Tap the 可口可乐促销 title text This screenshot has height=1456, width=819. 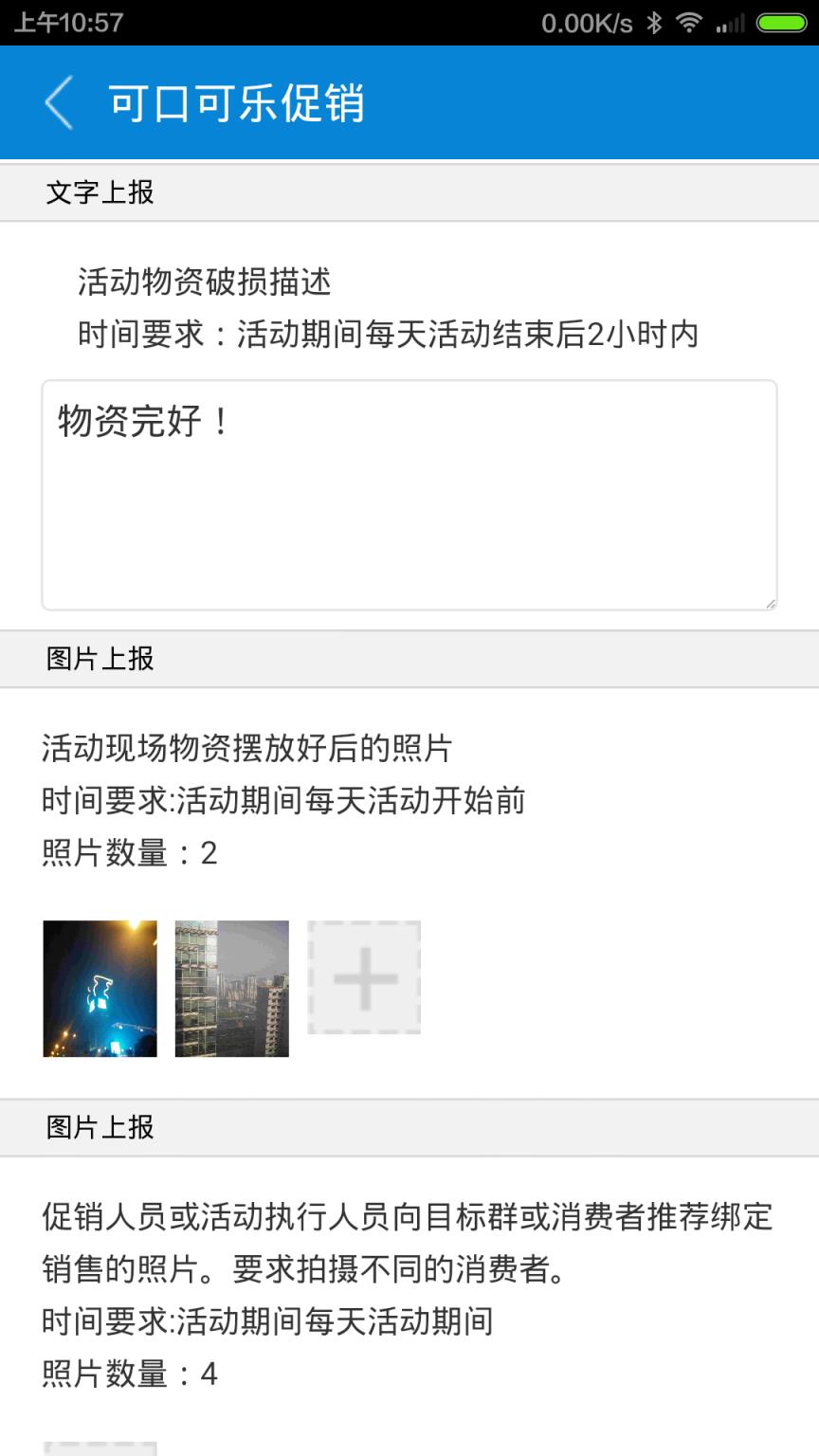pyautogui.click(x=235, y=102)
